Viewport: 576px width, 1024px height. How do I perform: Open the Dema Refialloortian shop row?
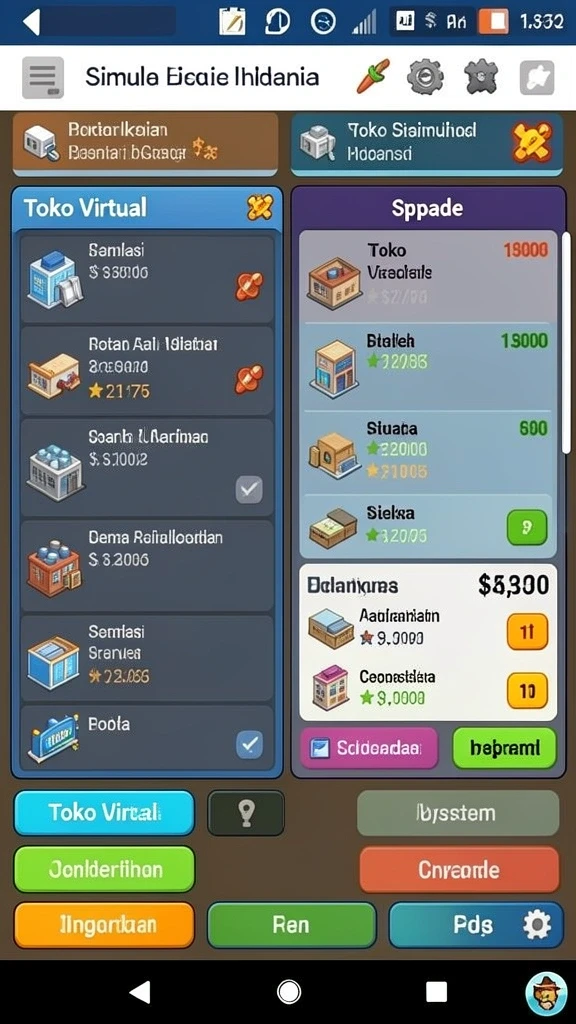(x=147, y=566)
